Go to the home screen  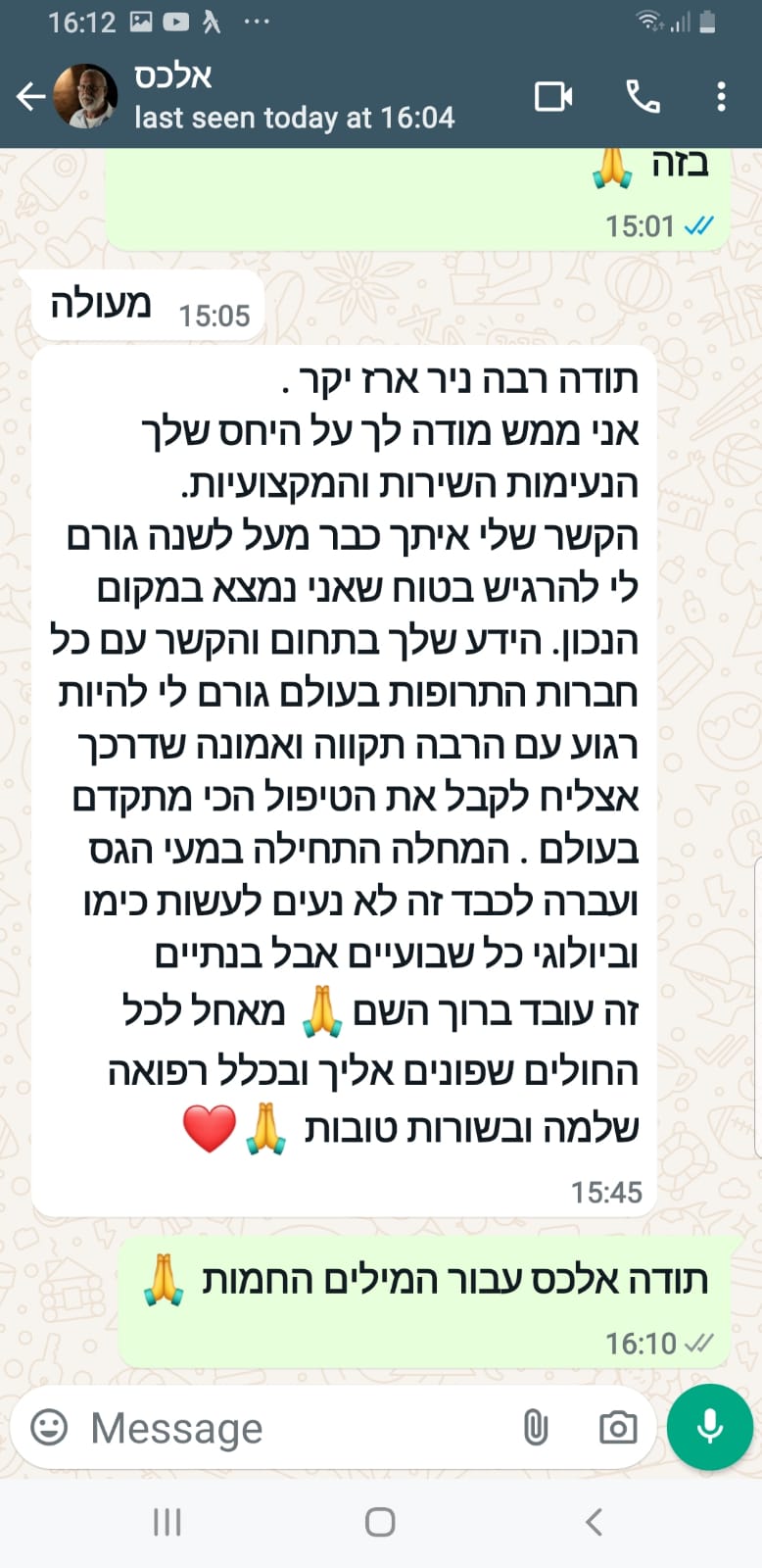[x=380, y=1522]
